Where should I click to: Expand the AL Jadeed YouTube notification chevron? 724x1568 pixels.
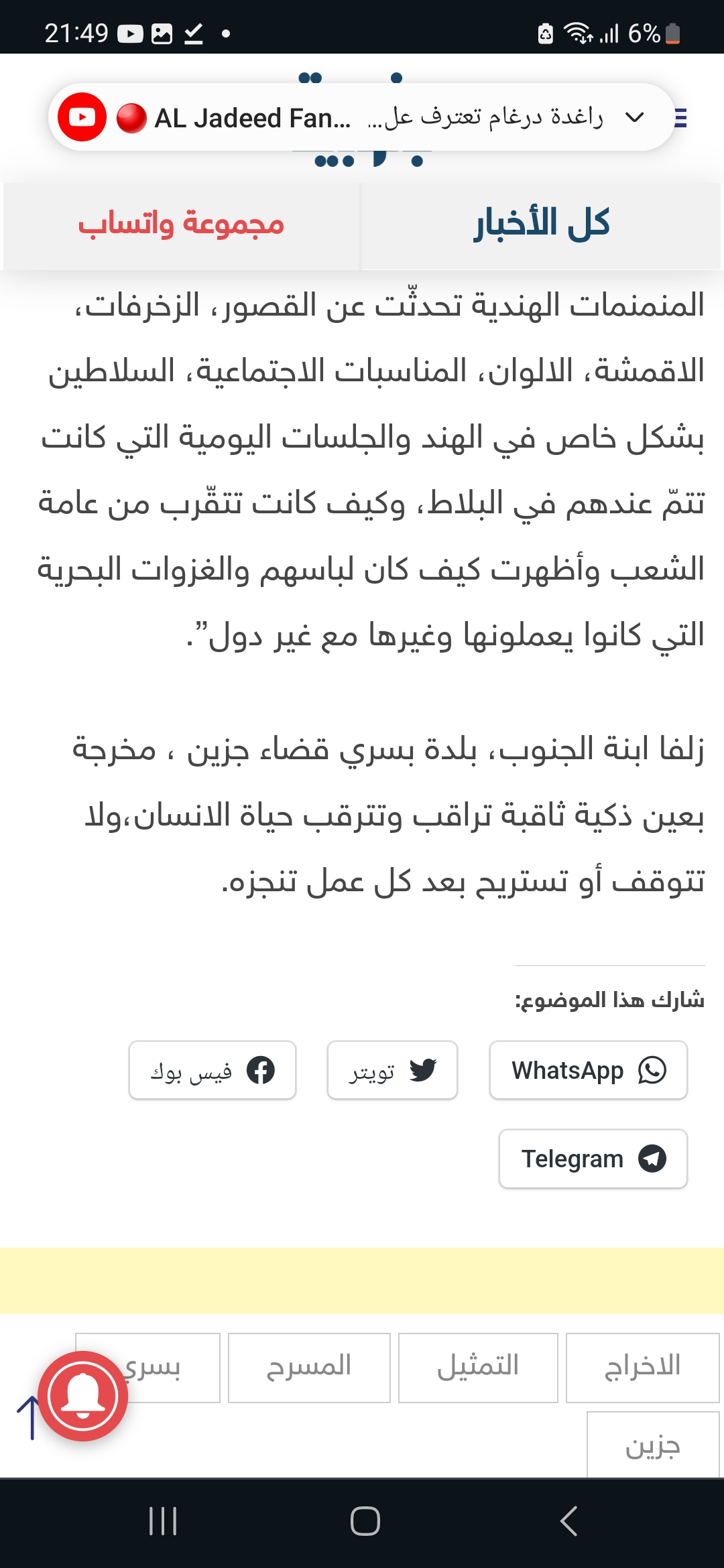click(x=634, y=117)
